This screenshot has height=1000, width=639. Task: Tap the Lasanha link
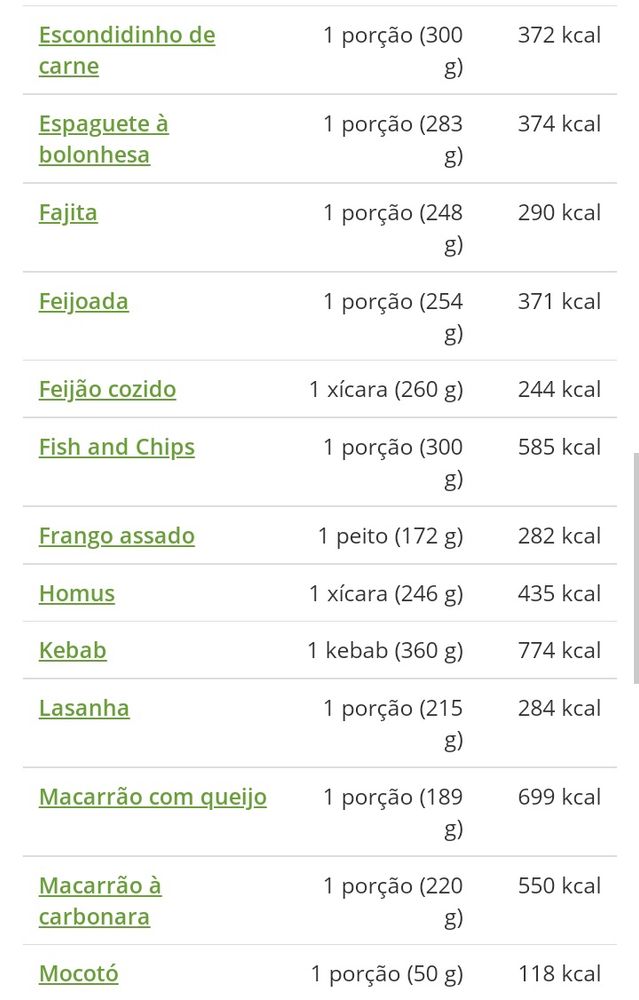[84, 709]
